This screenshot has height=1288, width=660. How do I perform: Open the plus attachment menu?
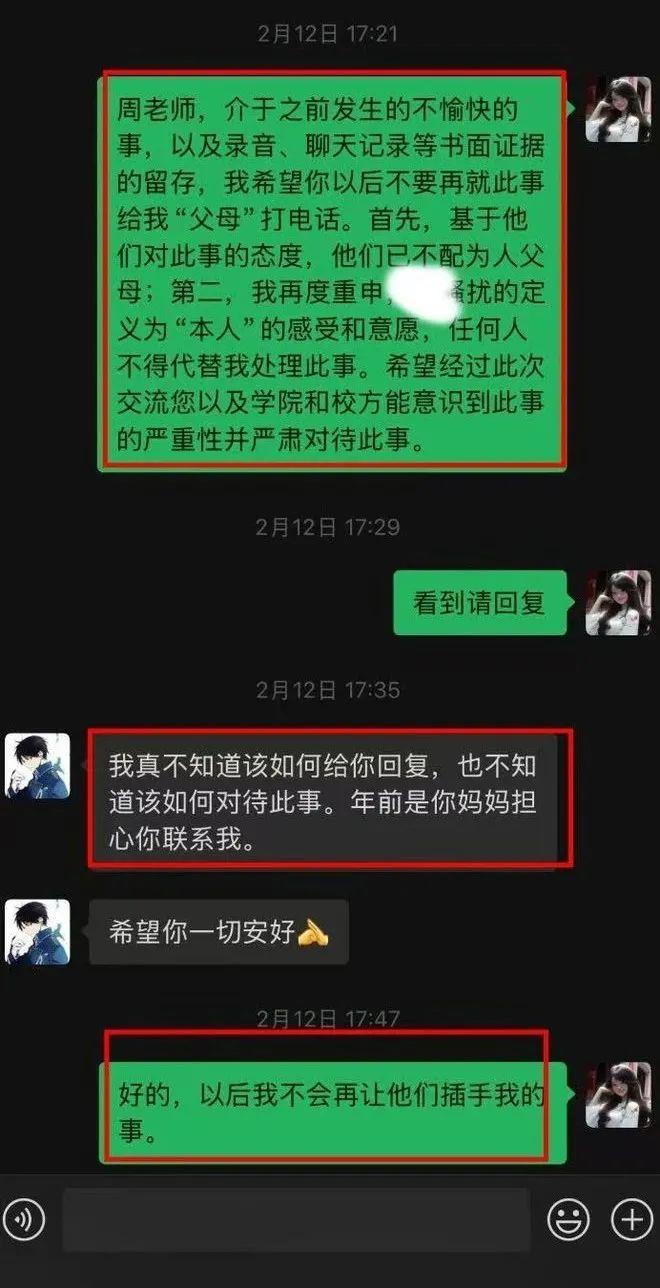click(632, 1220)
